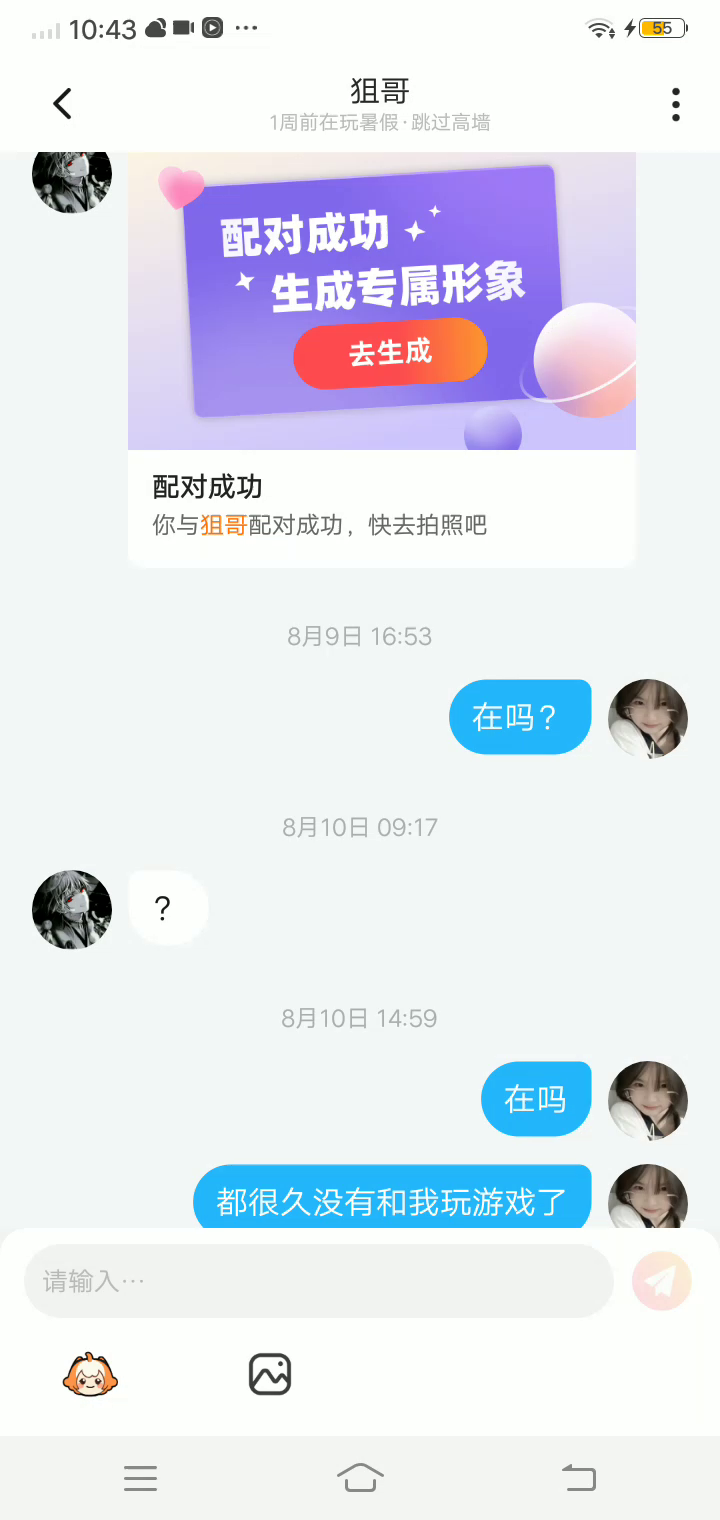The width and height of the screenshot is (720, 1520).
Task: Open the emoji sticker panel
Action: [x=91, y=1375]
